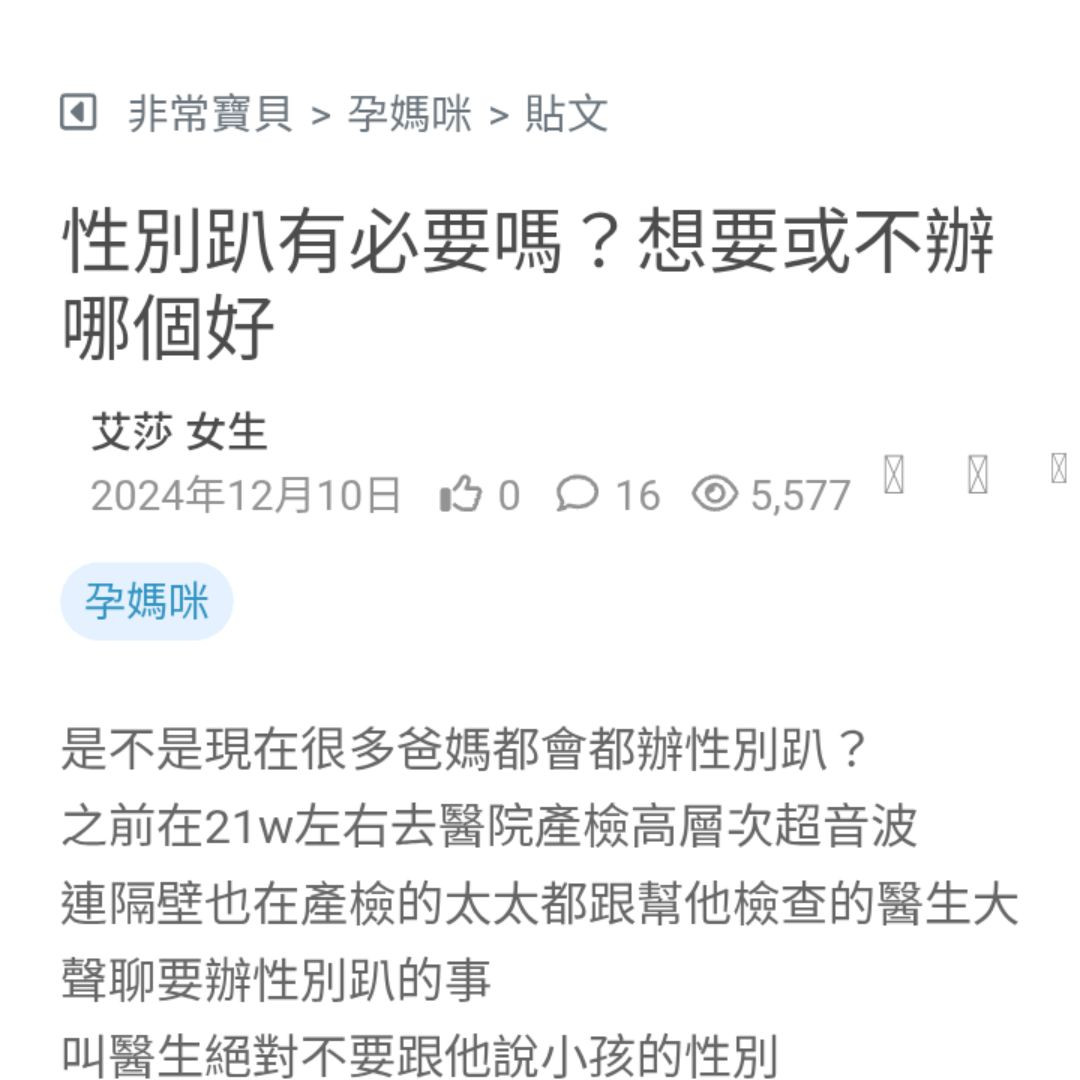1080x1080 pixels.
Task: Open the 非常寶貝 breadcrumb link
Action: [210, 114]
